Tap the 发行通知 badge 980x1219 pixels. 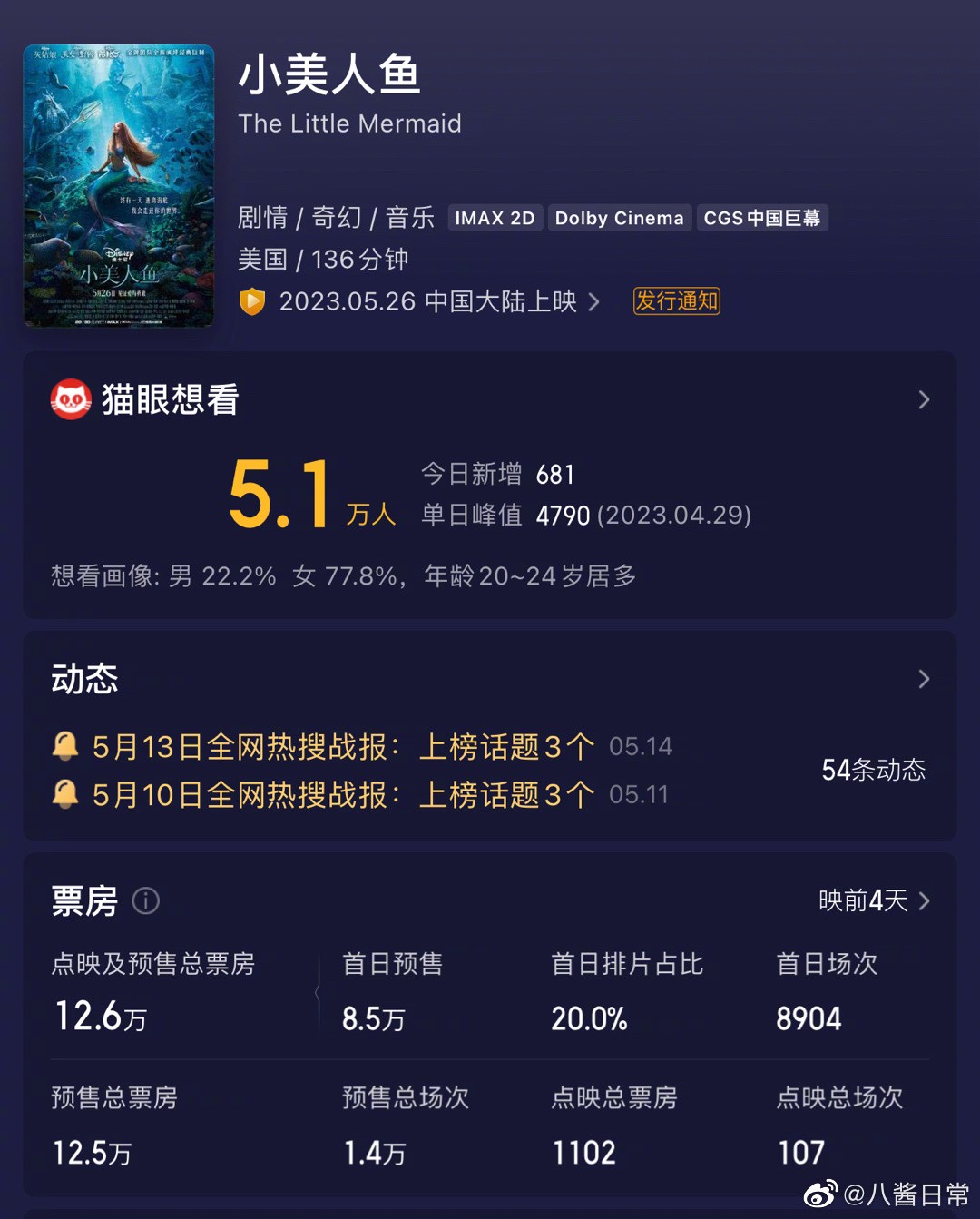pyautogui.click(x=676, y=301)
